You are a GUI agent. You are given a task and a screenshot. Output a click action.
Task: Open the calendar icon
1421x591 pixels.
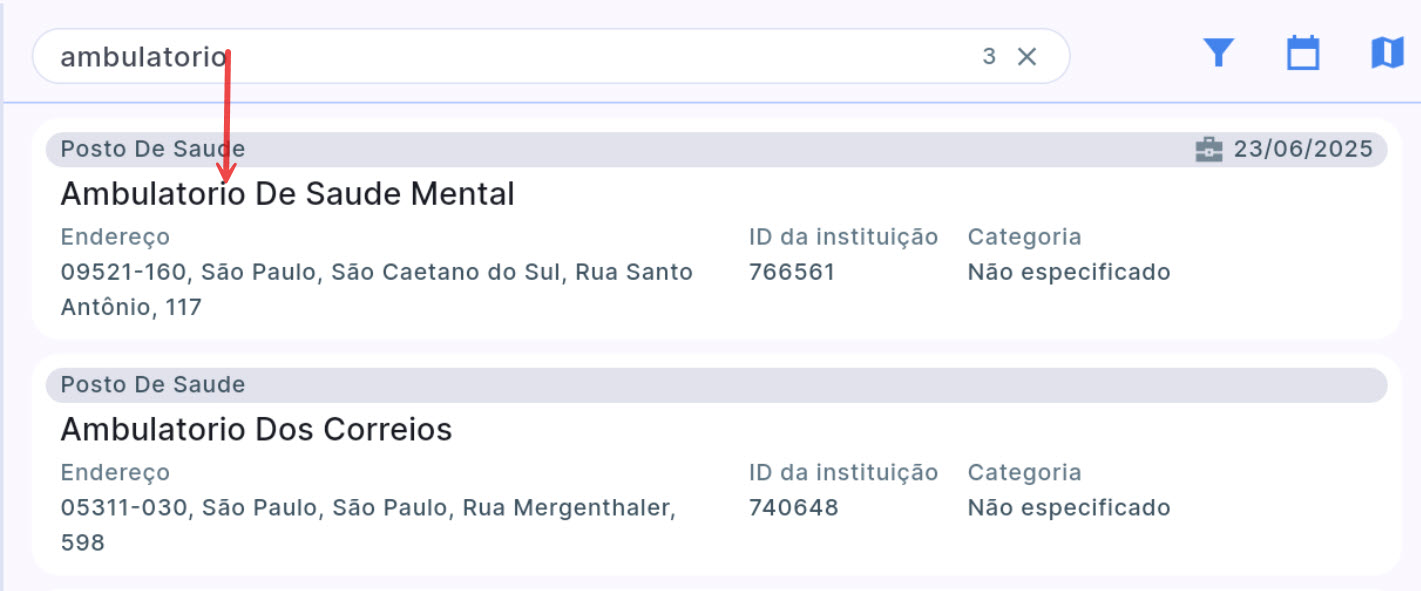coord(1302,53)
